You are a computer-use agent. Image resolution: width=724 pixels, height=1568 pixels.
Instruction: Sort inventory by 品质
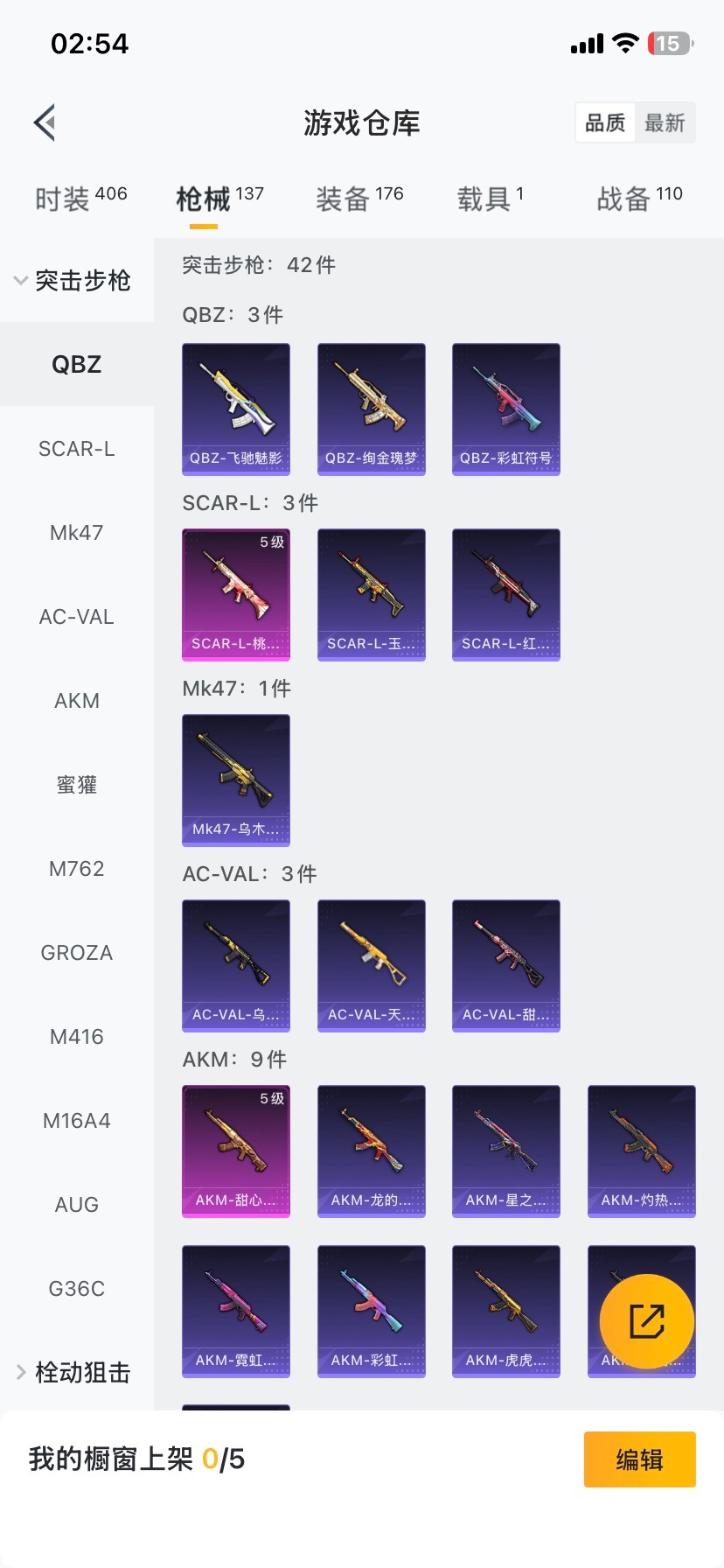(605, 123)
